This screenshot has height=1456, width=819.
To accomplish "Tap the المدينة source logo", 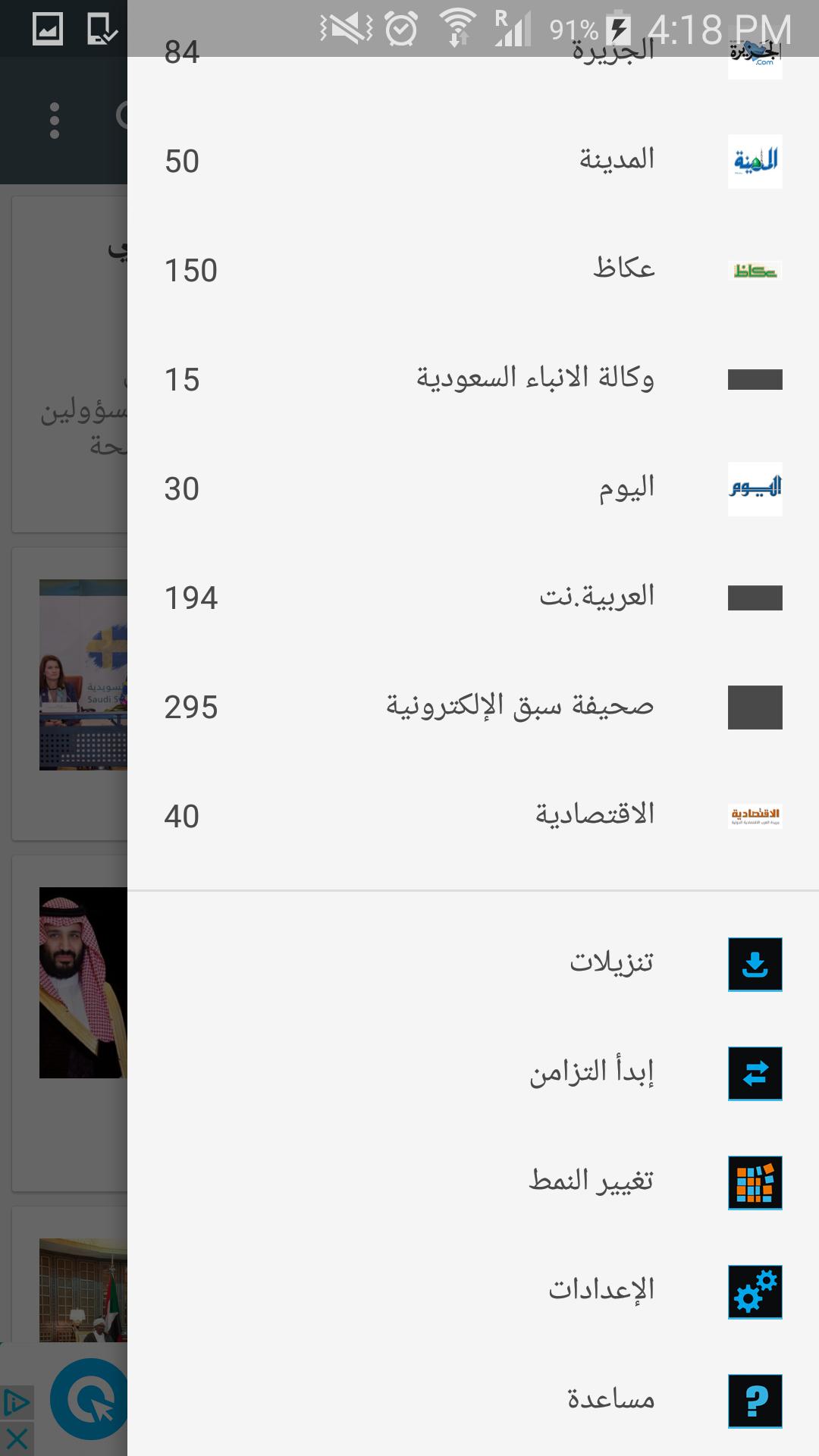I will pos(755,160).
